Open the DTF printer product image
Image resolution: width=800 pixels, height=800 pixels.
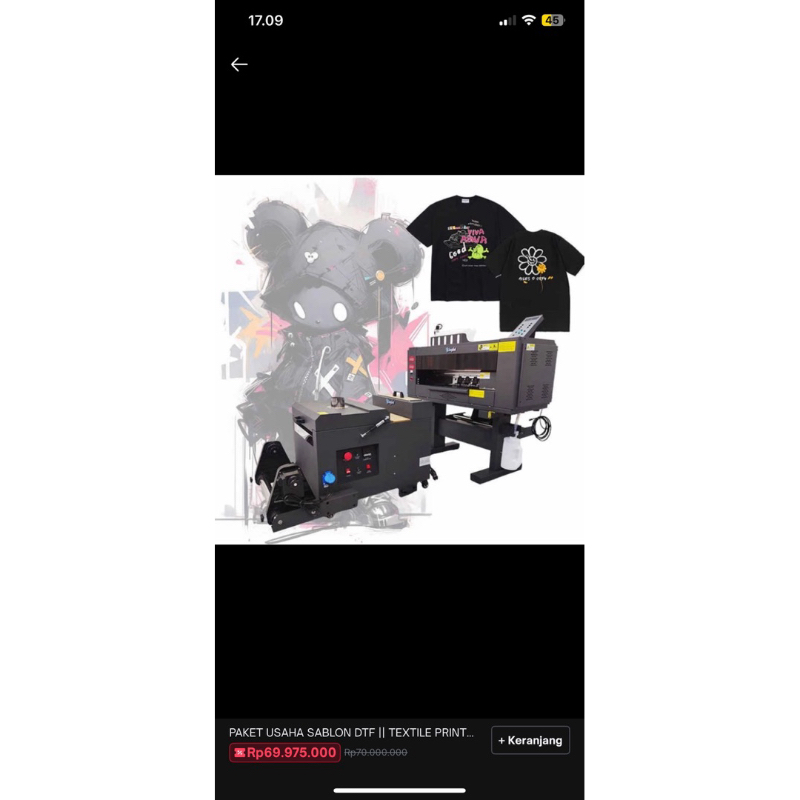click(400, 360)
